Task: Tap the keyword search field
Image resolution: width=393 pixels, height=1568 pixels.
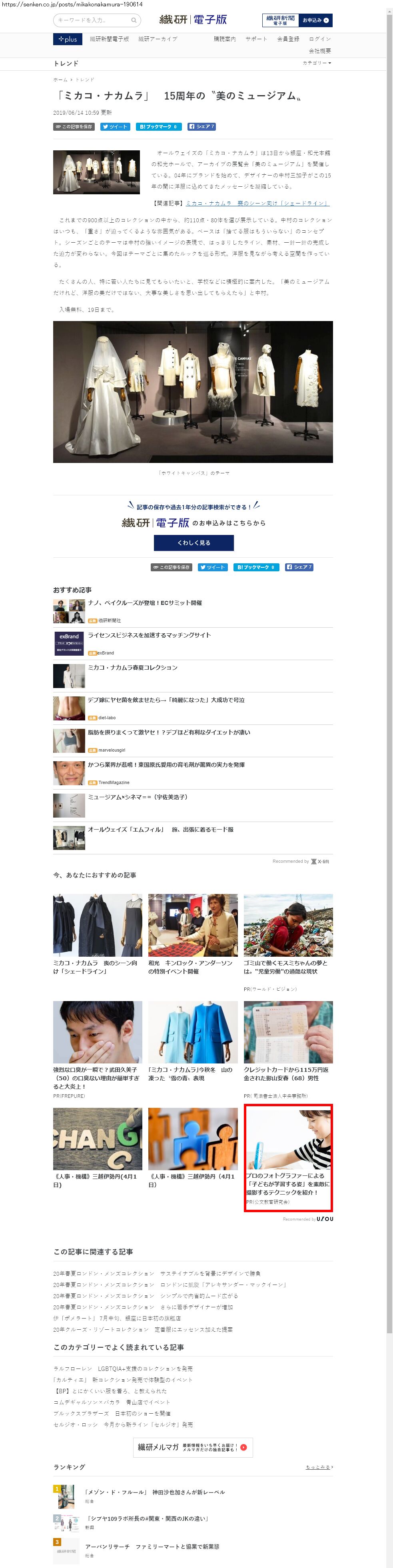Action: coord(96,20)
